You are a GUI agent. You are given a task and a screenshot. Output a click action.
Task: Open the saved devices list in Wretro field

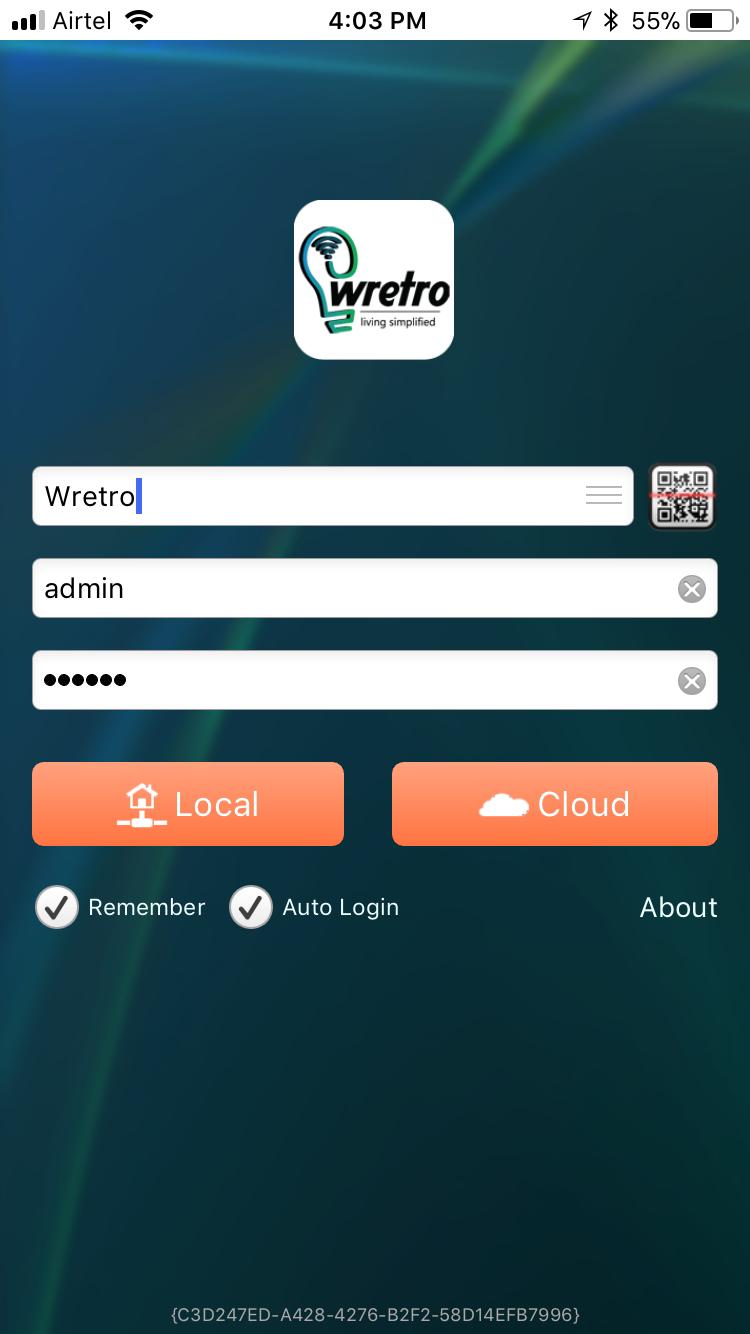(x=603, y=495)
